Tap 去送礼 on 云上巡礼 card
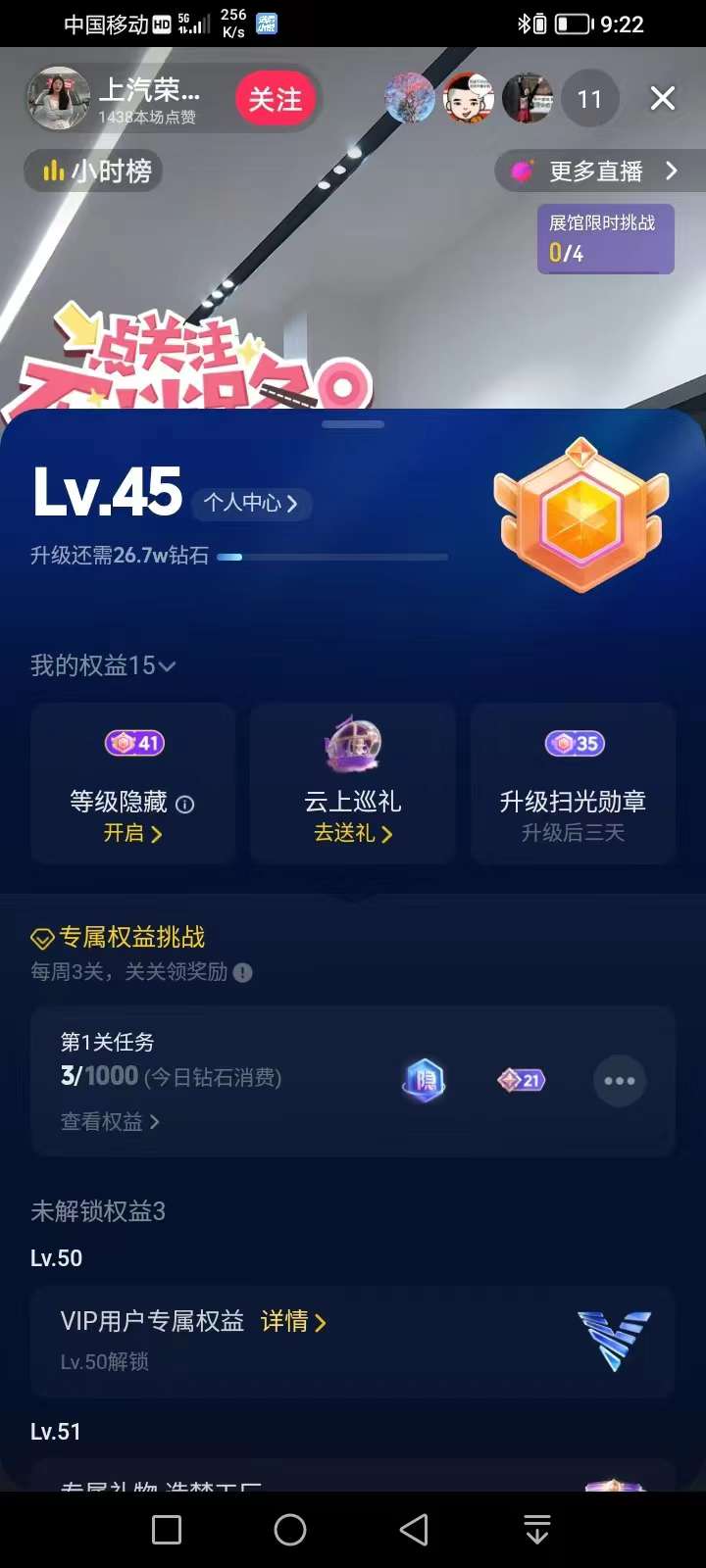Image resolution: width=706 pixels, height=1568 pixels. point(352,833)
